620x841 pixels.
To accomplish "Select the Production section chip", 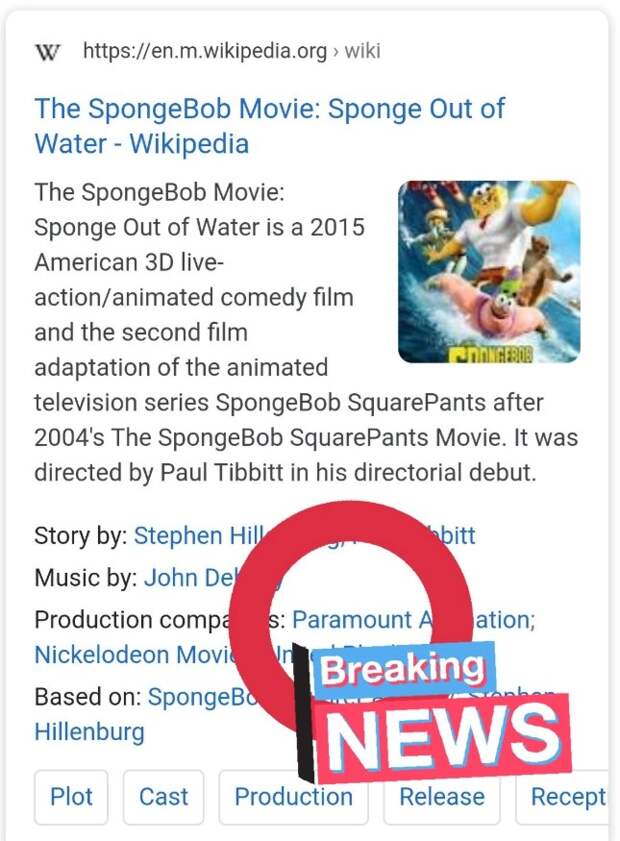I will point(293,797).
